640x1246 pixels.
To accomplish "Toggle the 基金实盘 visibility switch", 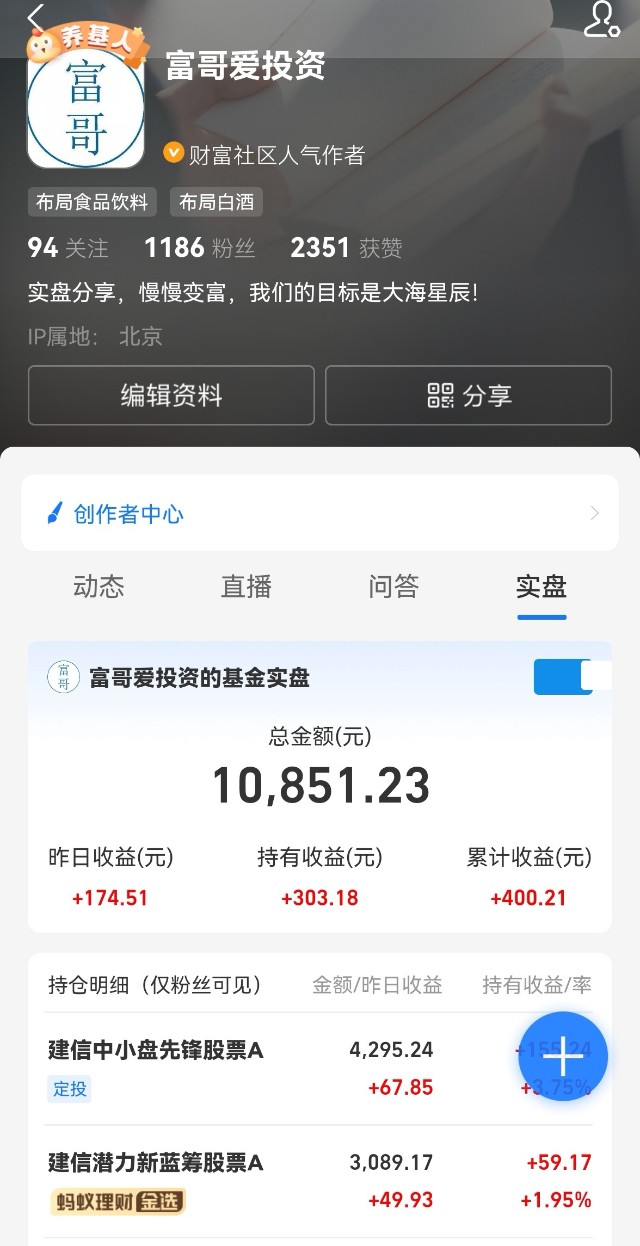I will click(x=572, y=677).
